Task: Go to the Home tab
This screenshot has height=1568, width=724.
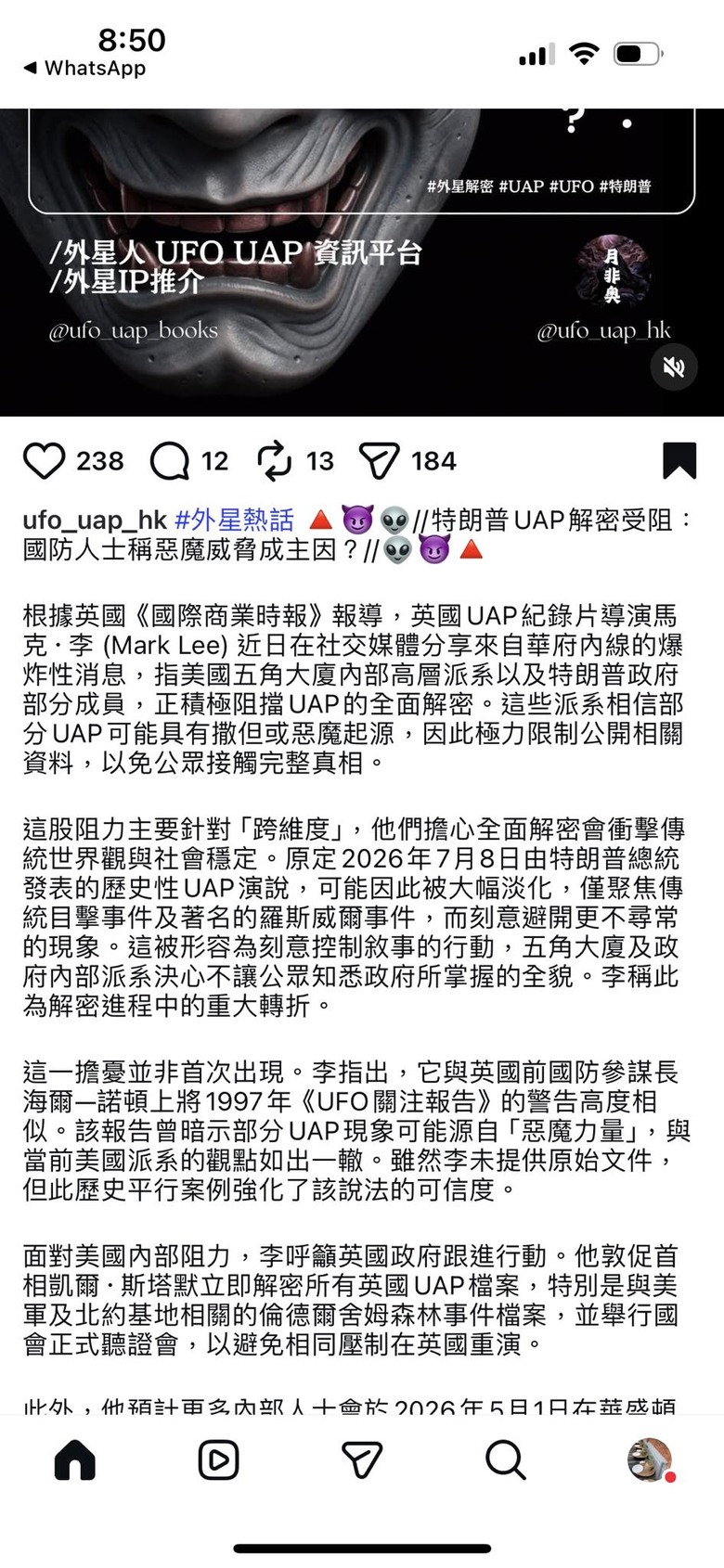Action: (x=75, y=1460)
